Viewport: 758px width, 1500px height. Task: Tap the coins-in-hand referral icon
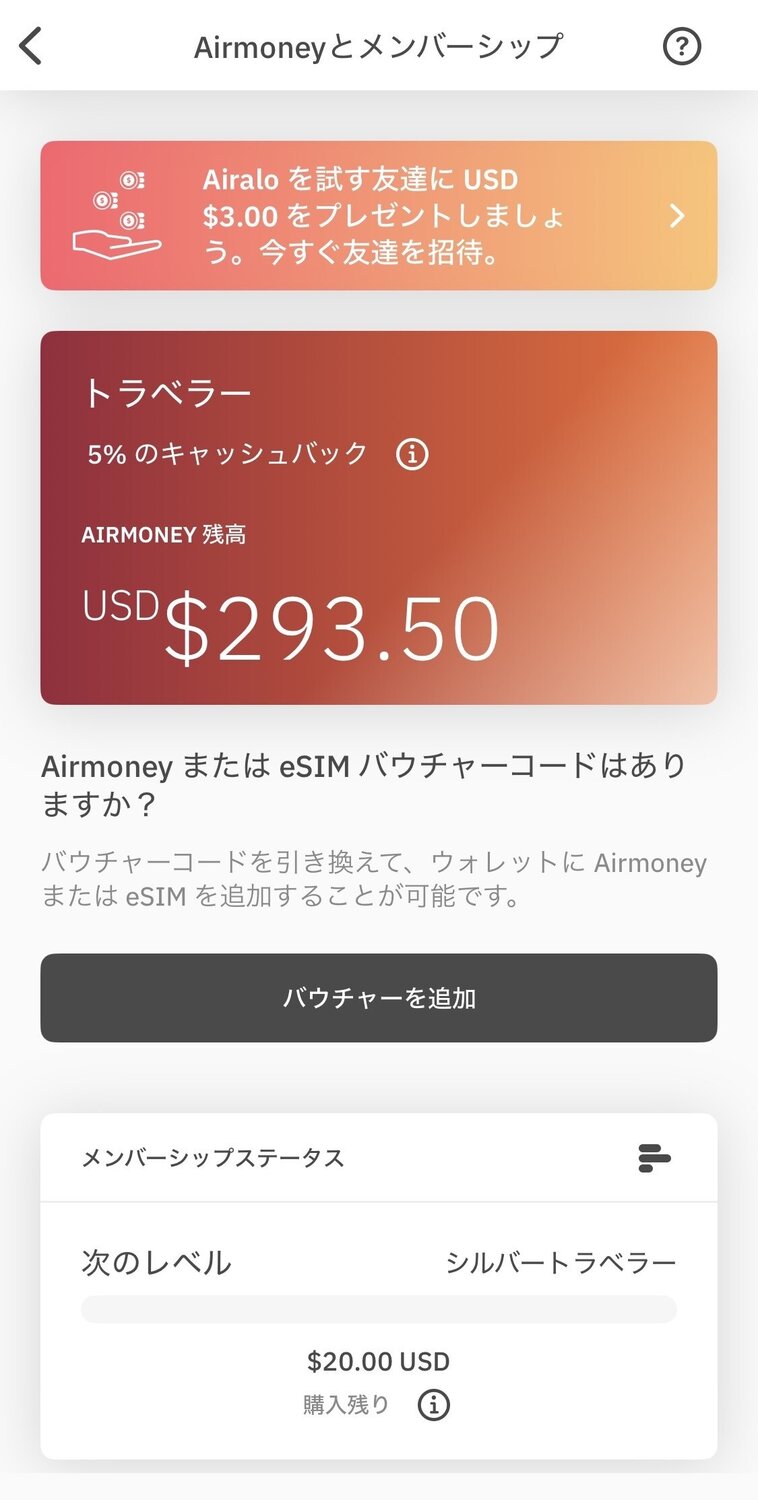[115, 215]
